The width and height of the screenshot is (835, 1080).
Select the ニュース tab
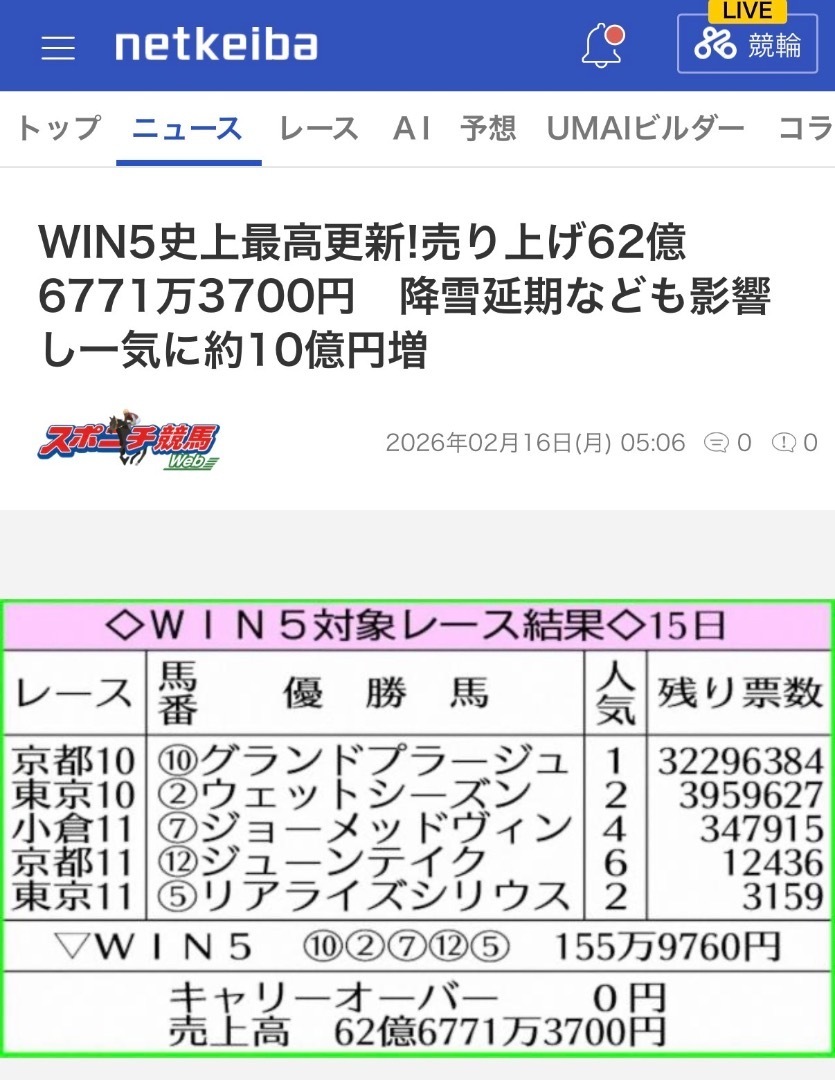[187, 128]
